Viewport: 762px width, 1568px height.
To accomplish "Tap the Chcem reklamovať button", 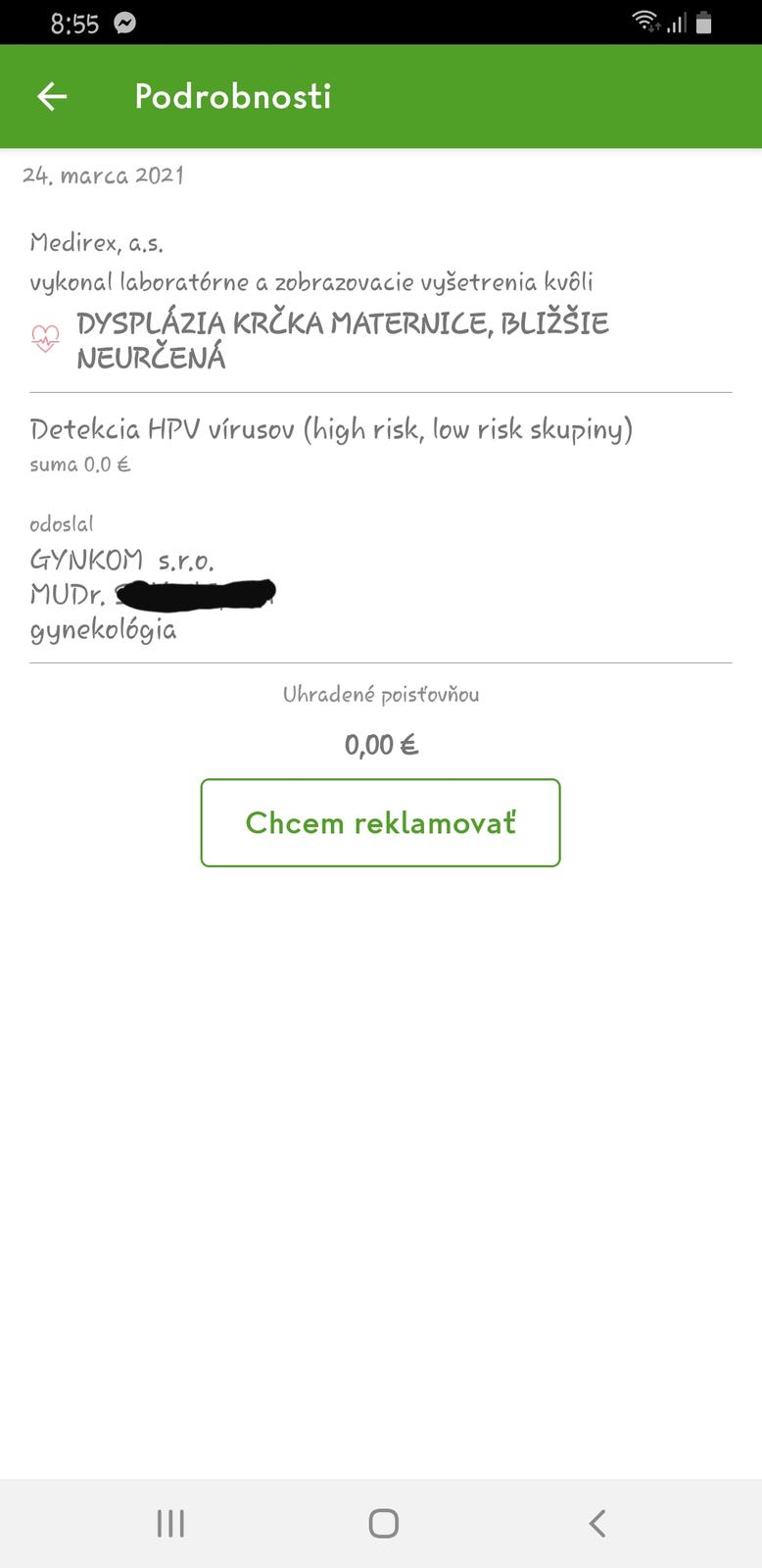I will click(380, 822).
